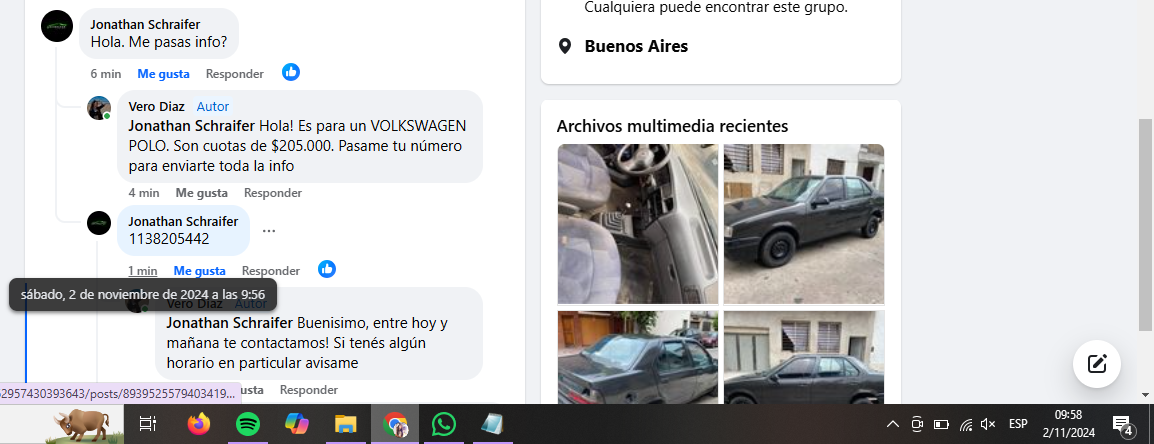The height and width of the screenshot is (444, 1154).
Task: Compose a new message with the floating pencil button
Action: tap(1096, 364)
